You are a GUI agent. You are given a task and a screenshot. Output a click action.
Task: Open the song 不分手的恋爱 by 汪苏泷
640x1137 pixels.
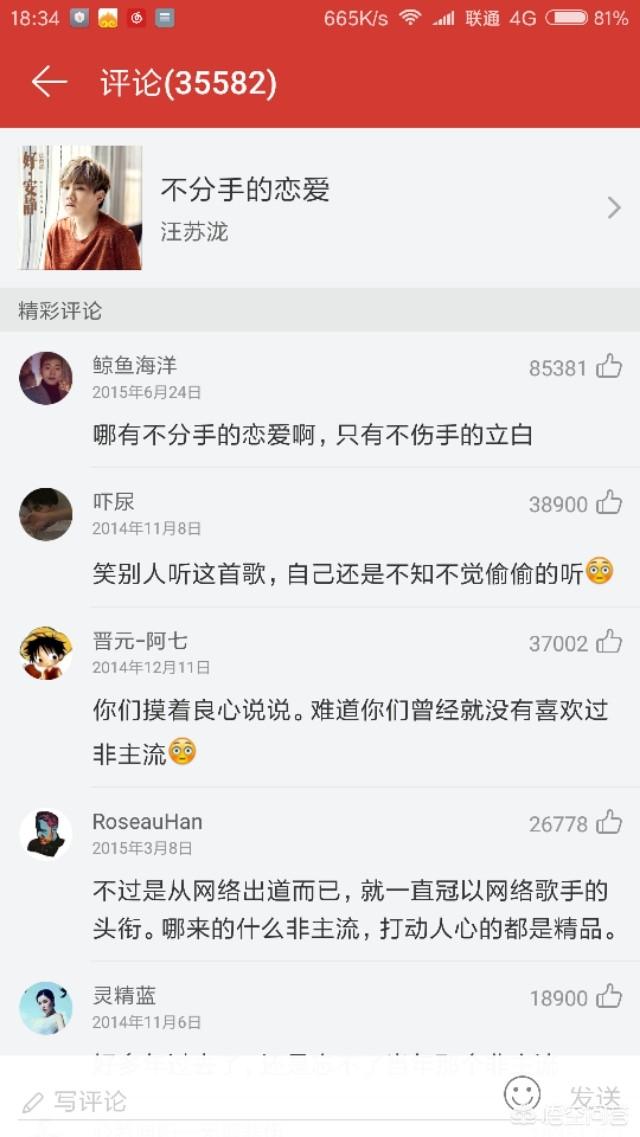click(x=320, y=208)
